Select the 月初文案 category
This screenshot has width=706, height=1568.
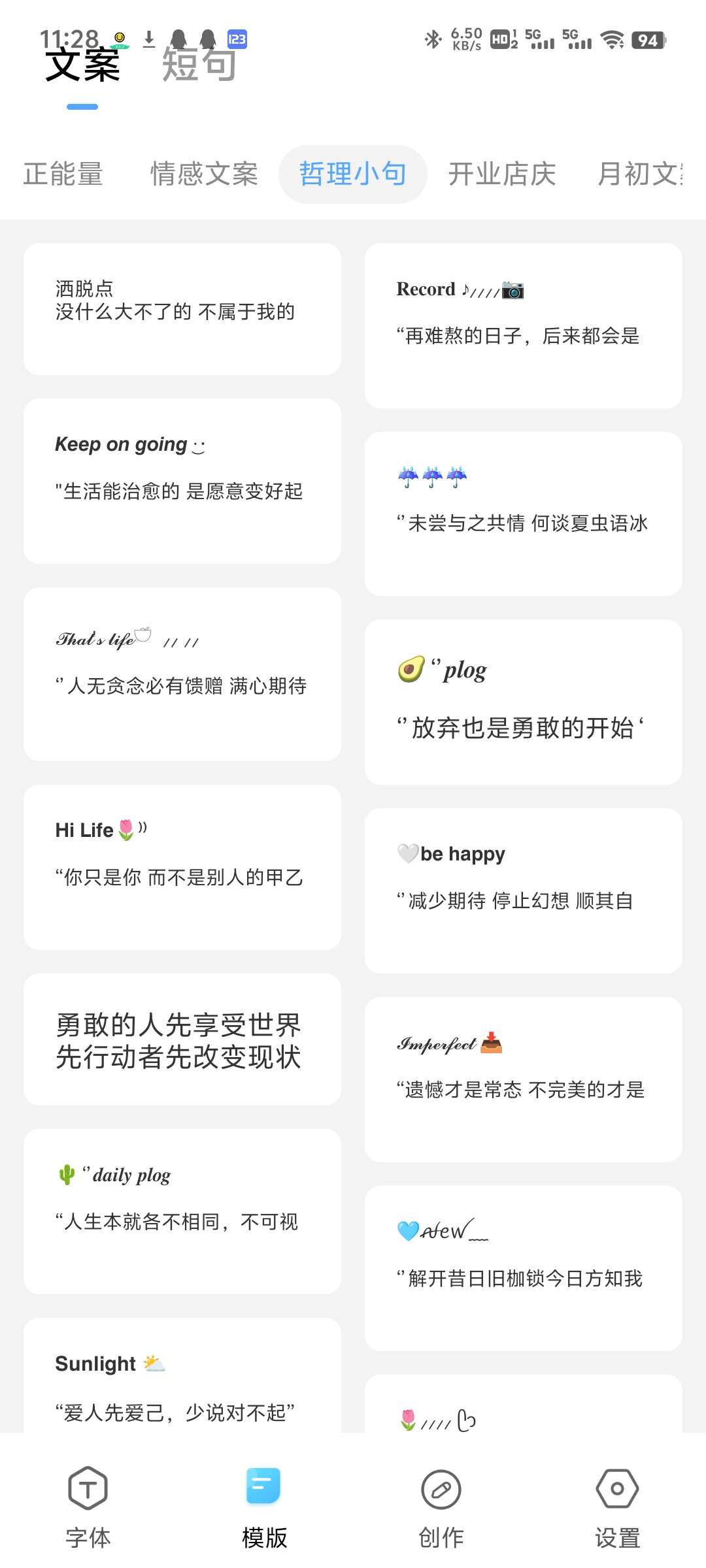639,174
